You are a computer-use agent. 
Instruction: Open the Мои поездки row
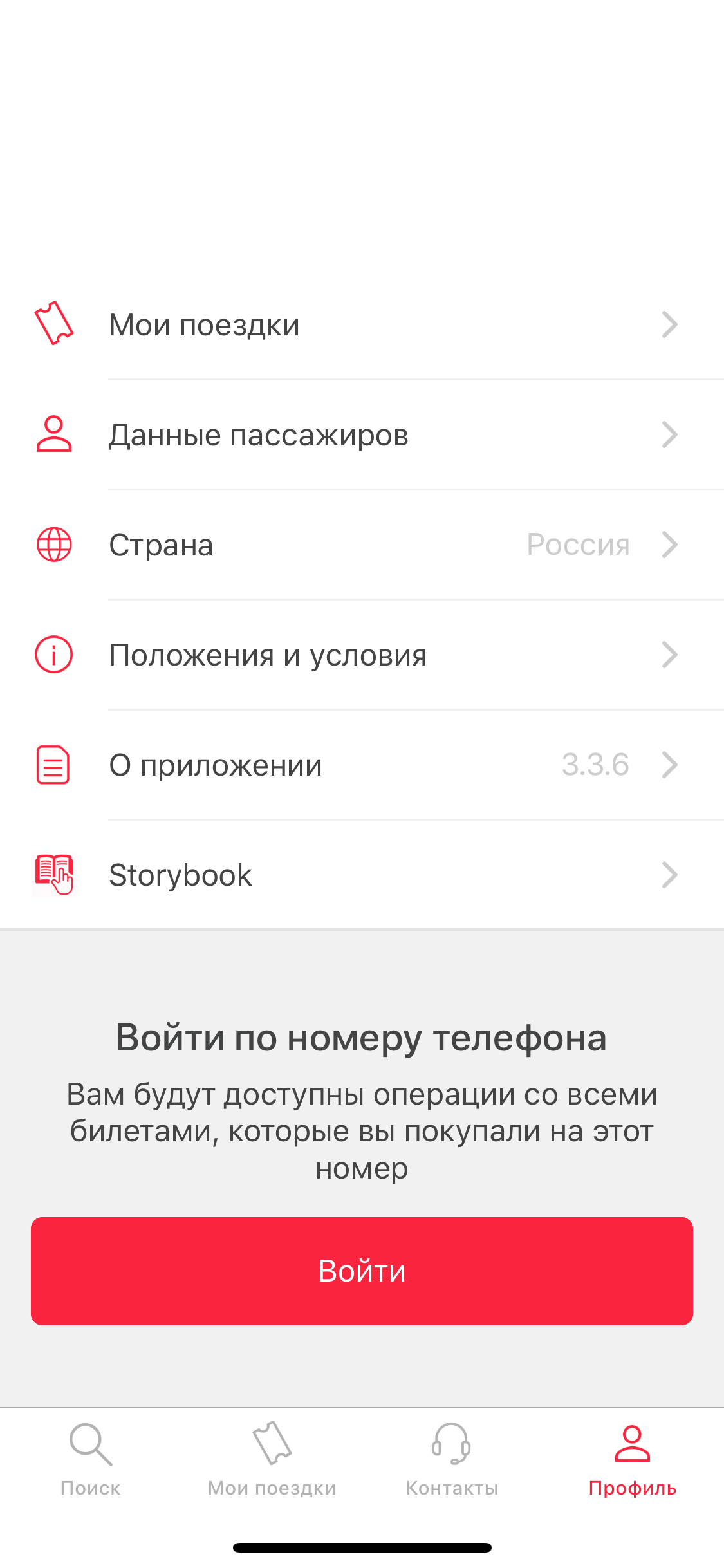coord(360,324)
